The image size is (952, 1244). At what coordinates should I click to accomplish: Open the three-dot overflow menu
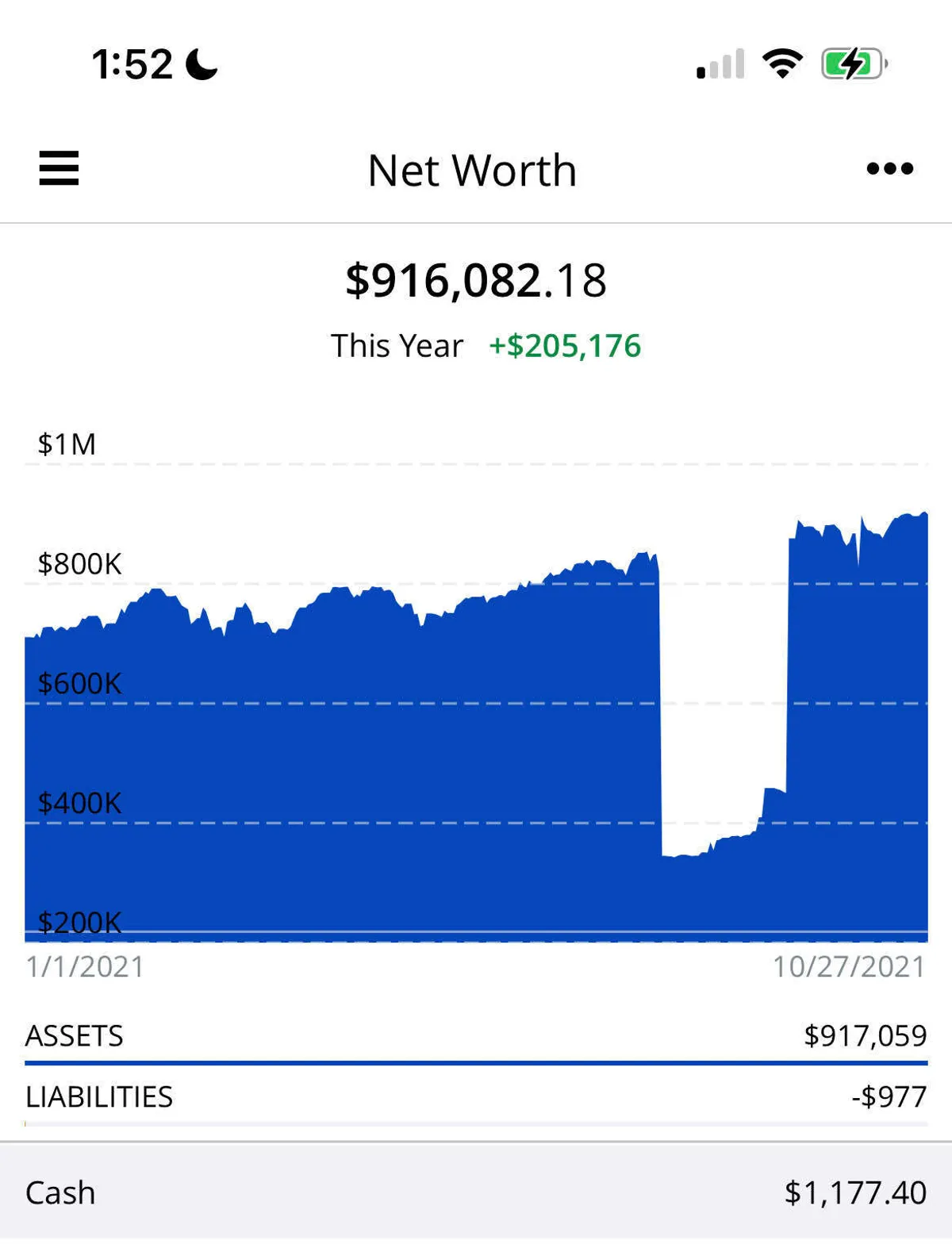coord(889,168)
